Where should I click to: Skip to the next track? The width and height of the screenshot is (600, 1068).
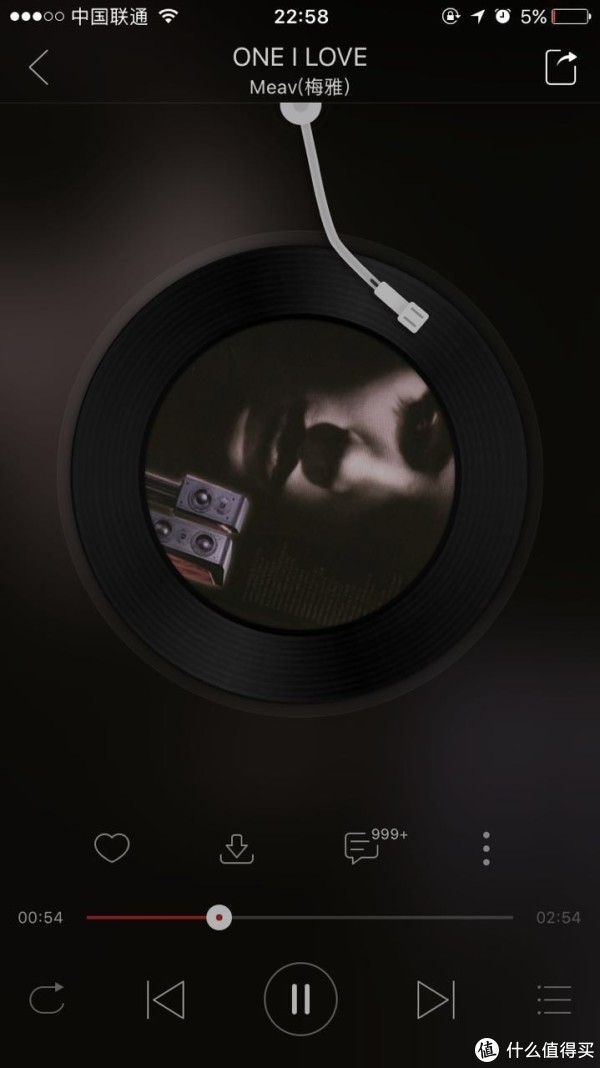click(435, 998)
